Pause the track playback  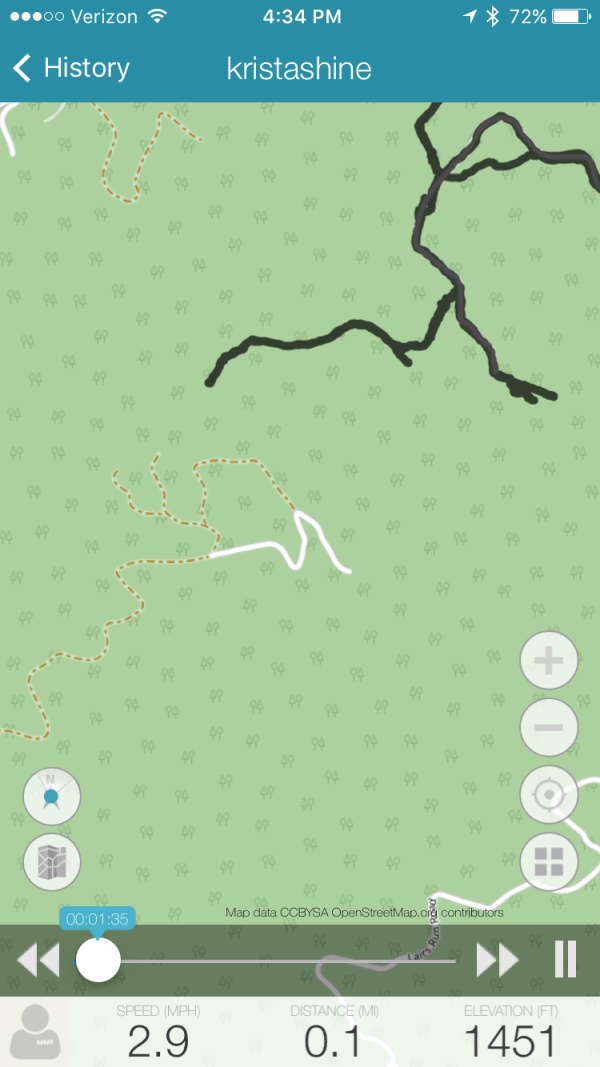(x=565, y=960)
